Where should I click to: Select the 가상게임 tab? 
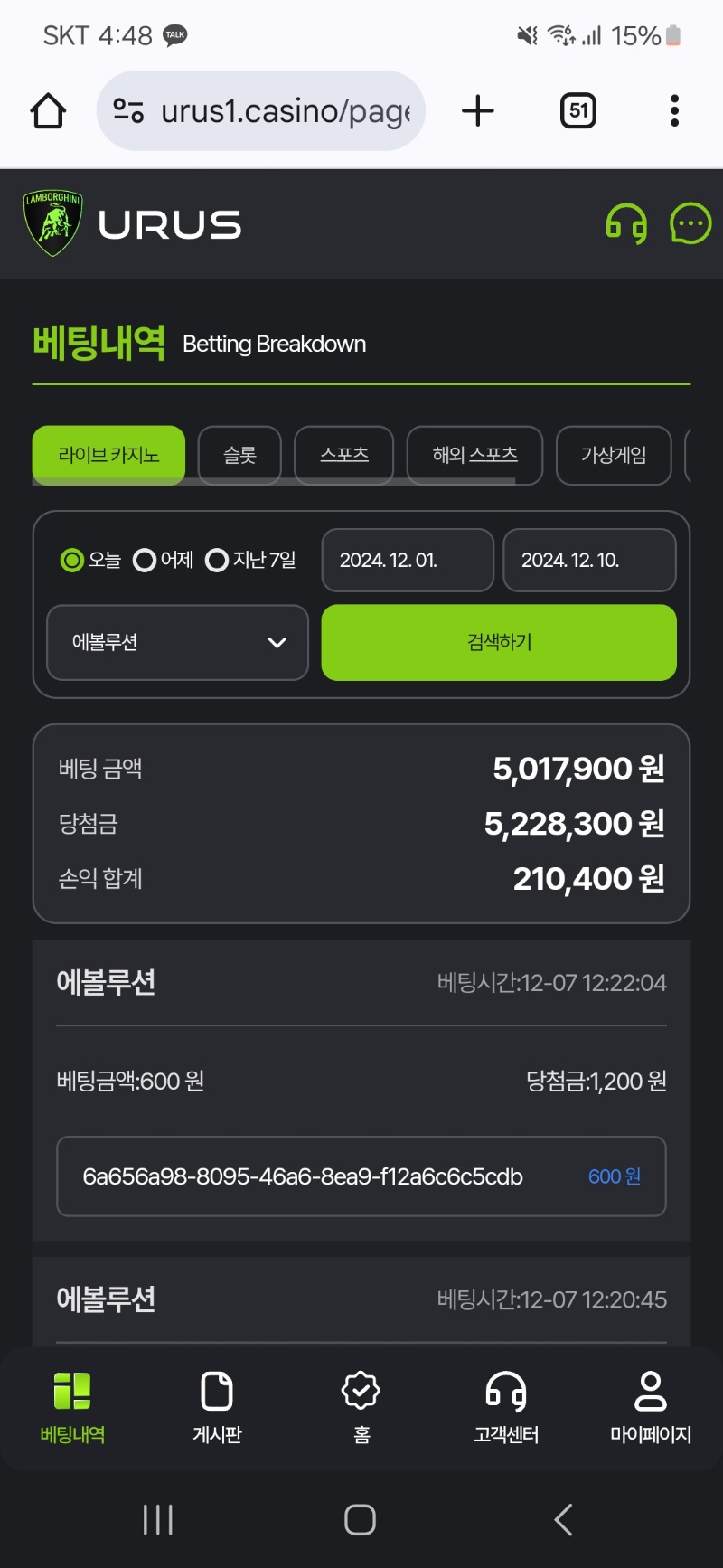[x=614, y=455]
